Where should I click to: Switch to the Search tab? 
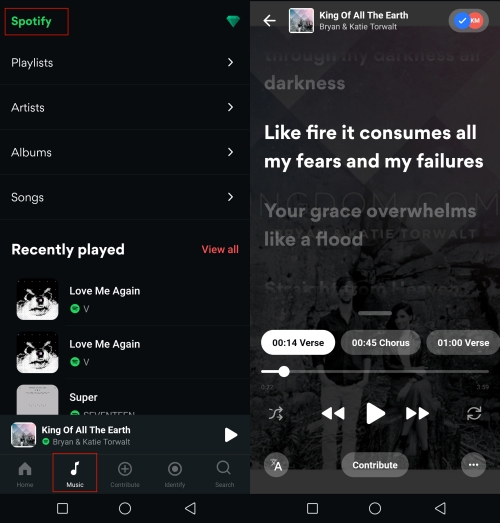[x=224, y=474]
